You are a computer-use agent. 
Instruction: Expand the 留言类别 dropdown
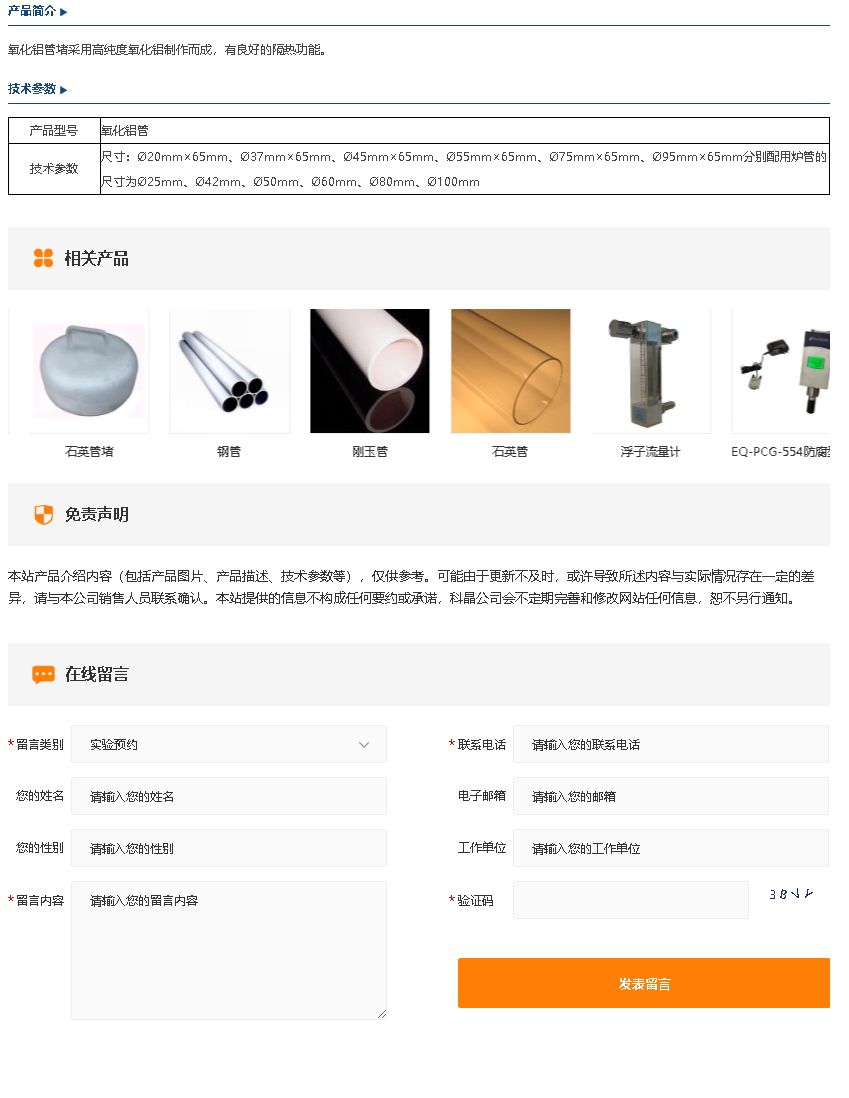click(x=229, y=744)
